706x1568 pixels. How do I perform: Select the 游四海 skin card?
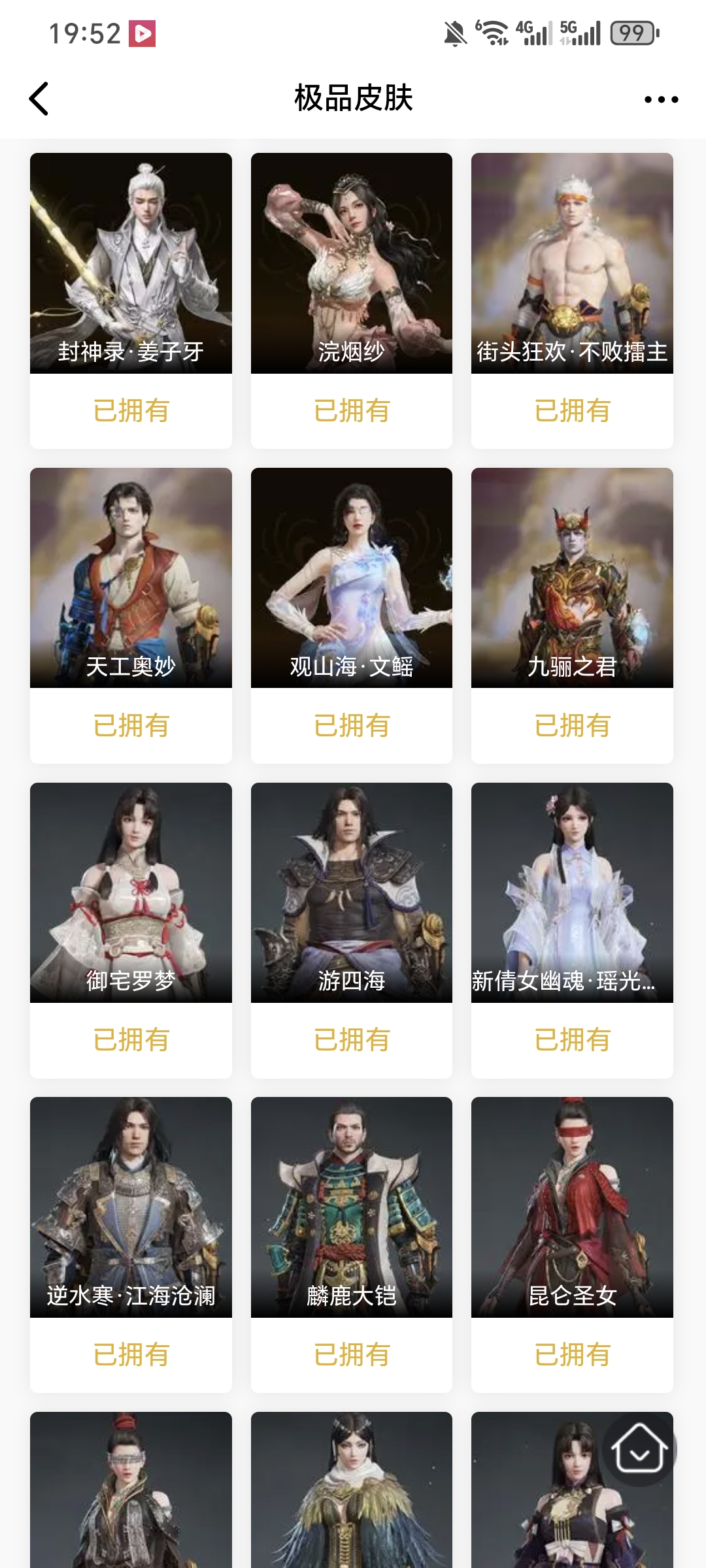click(351, 892)
